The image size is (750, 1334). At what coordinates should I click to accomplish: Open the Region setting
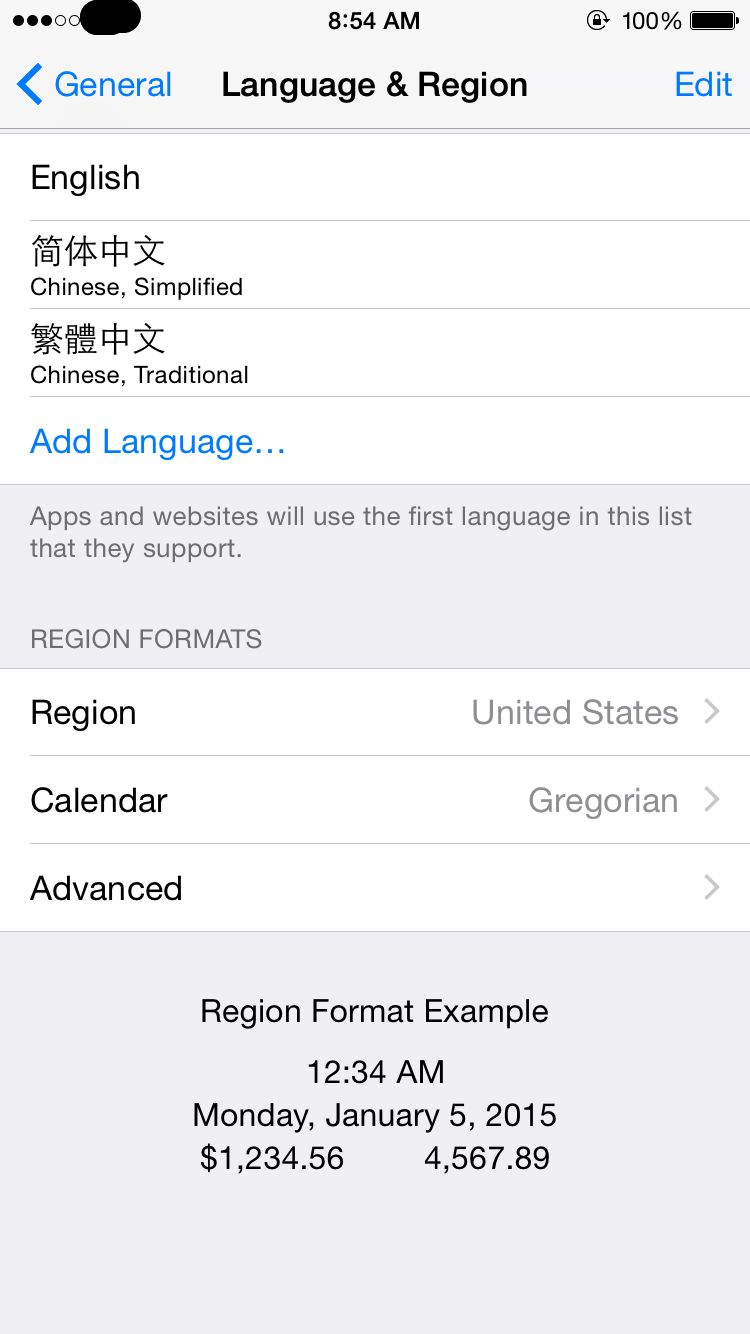coord(375,712)
